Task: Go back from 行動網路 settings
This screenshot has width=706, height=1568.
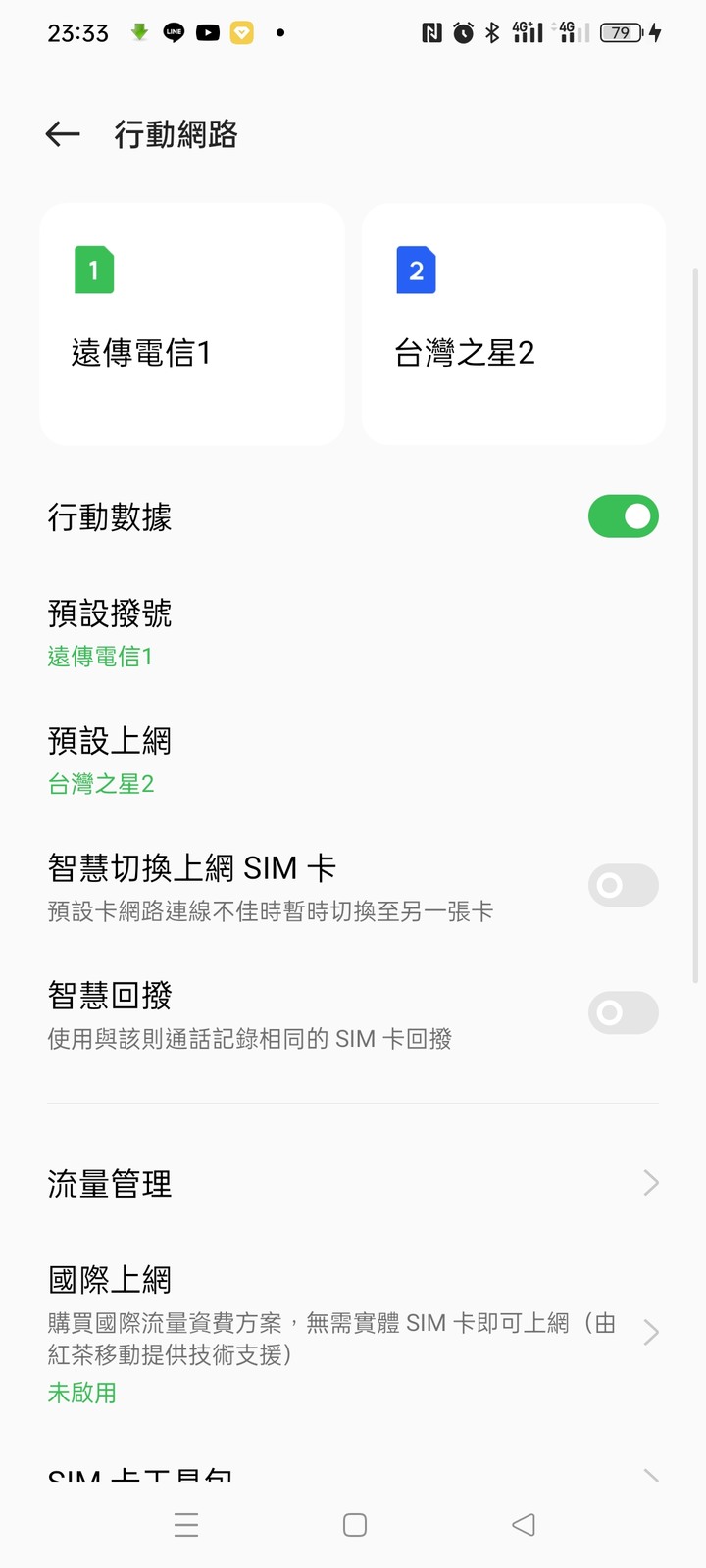Action: coord(63,134)
